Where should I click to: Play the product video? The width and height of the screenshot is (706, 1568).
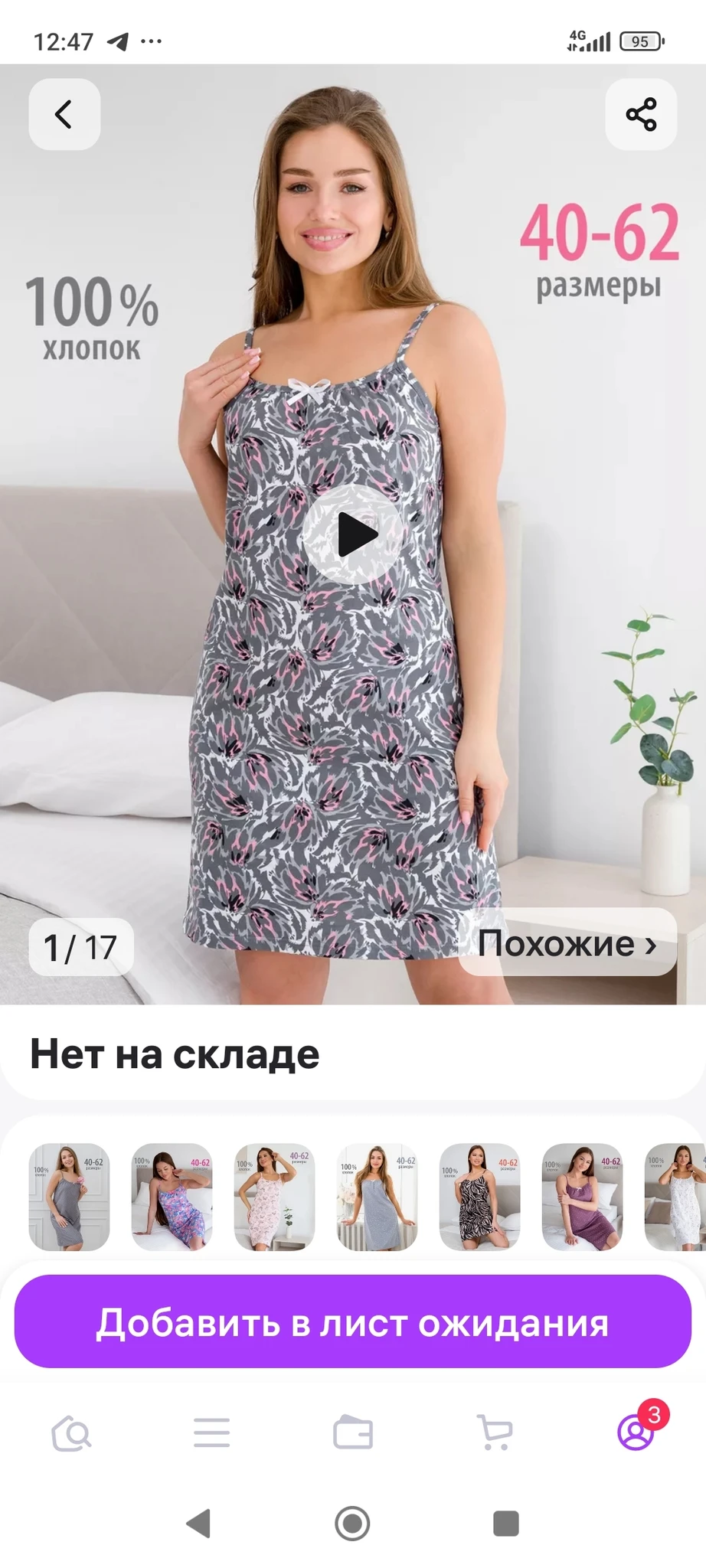[353, 534]
